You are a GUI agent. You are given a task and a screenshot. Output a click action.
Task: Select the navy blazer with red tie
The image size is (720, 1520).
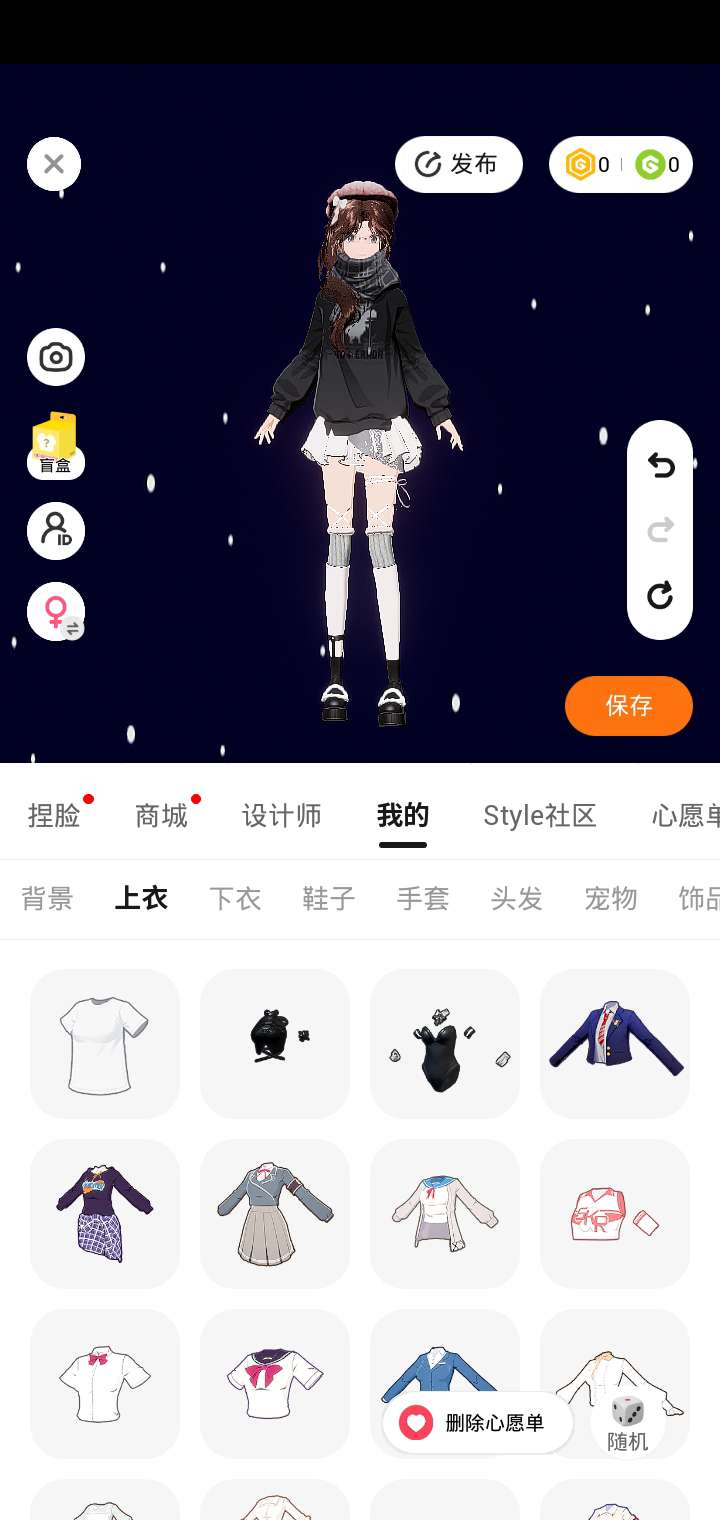tap(615, 1044)
